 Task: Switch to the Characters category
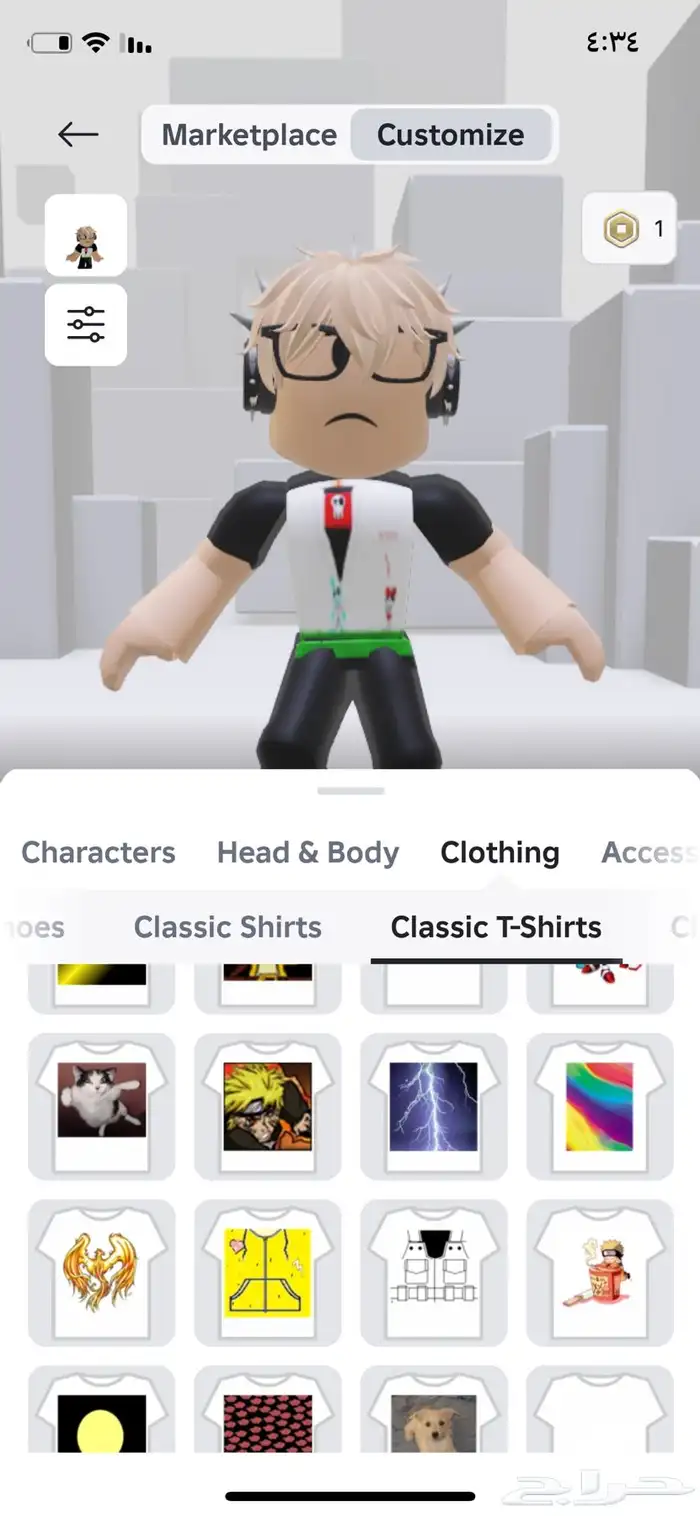point(98,852)
